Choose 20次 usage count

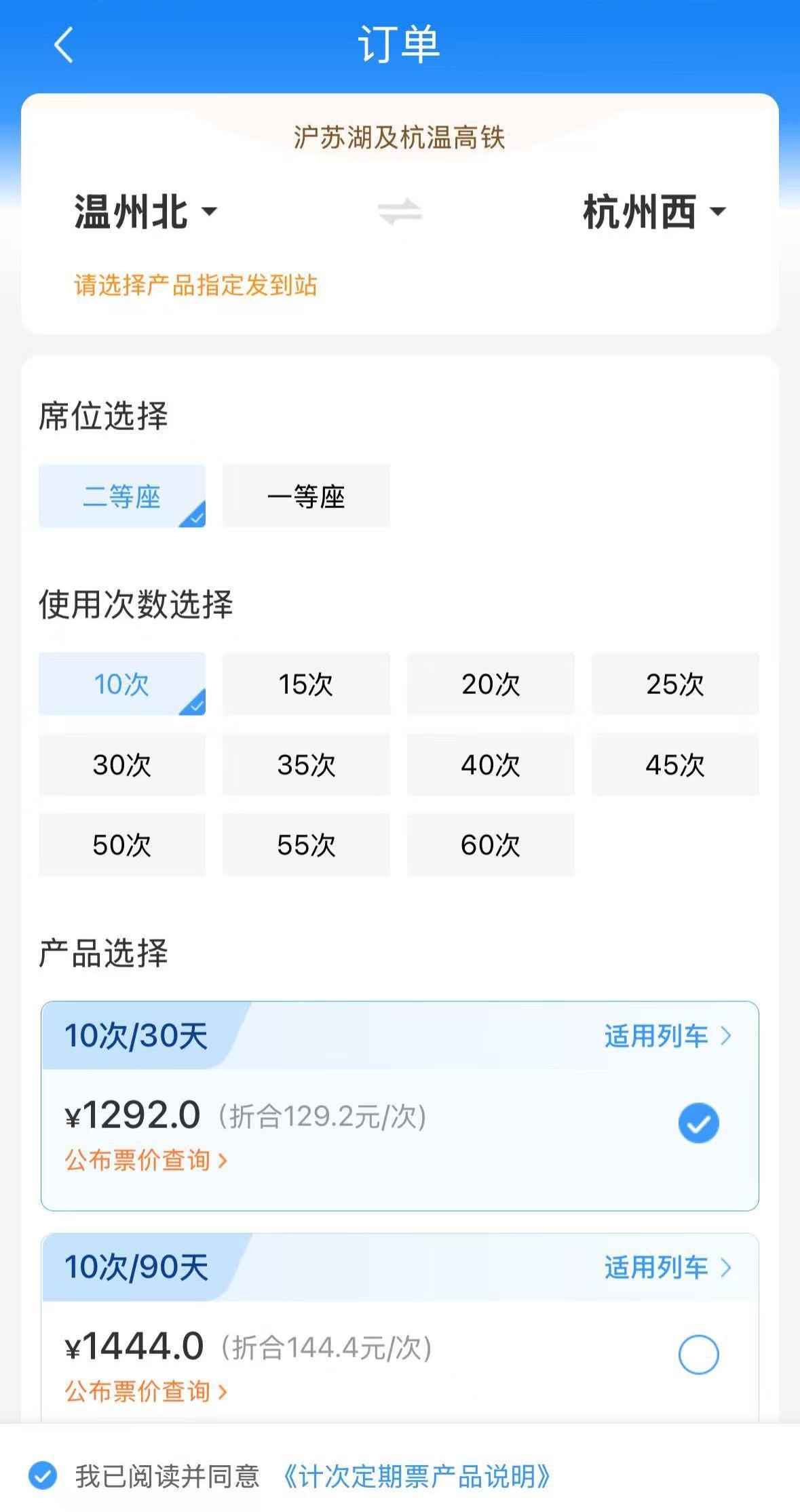click(491, 684)
